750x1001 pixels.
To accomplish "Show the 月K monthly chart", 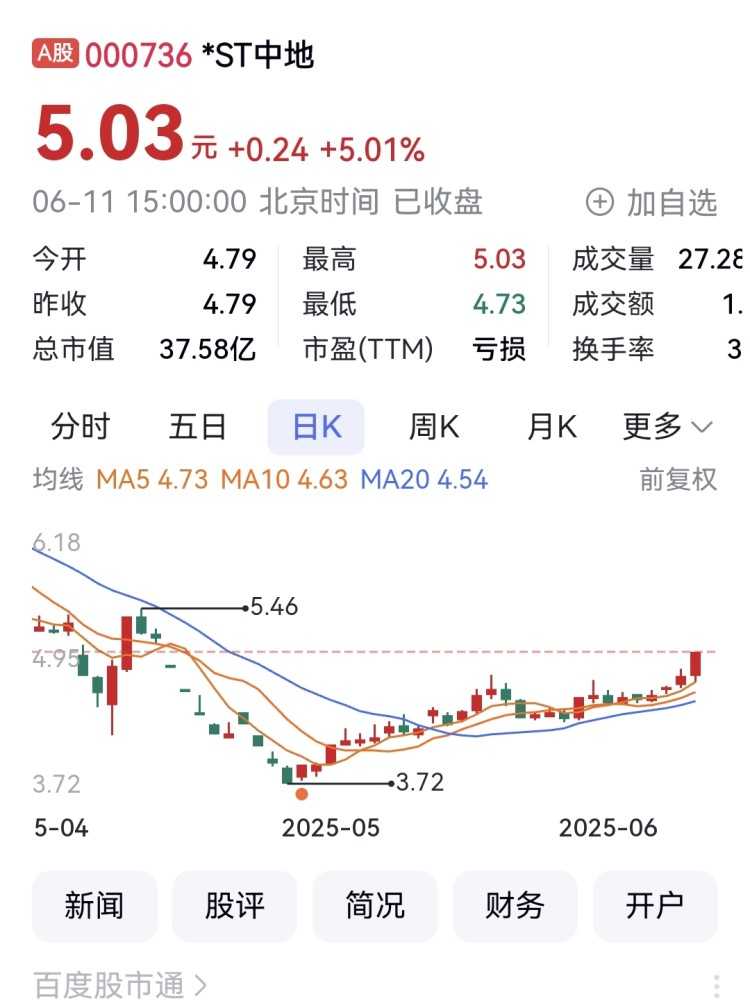I will [x=552, y=428].
